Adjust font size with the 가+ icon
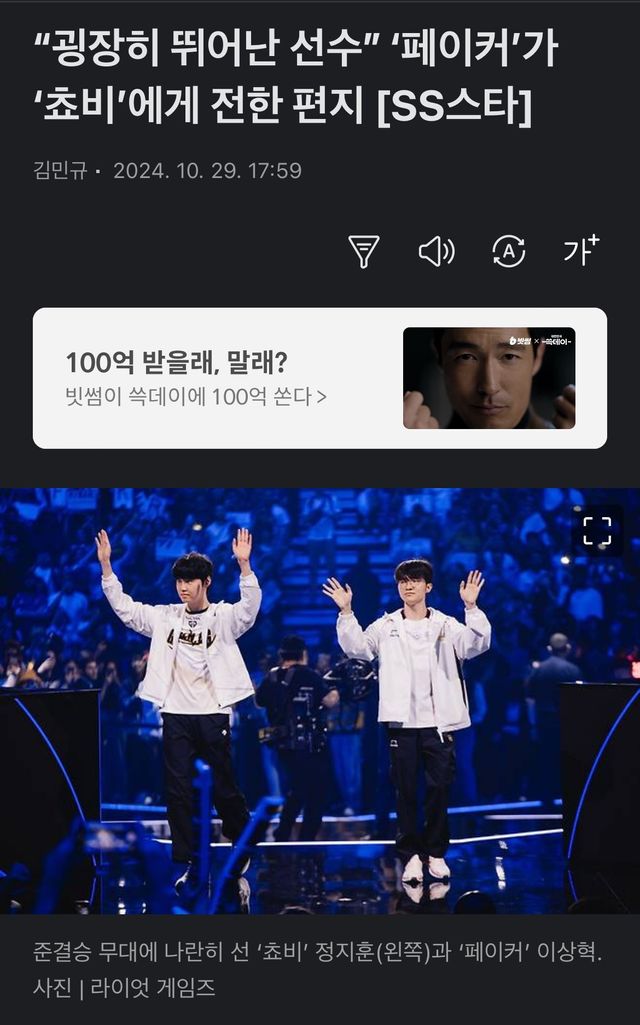Screen dimensions: 640x1025 pos(581,250)
